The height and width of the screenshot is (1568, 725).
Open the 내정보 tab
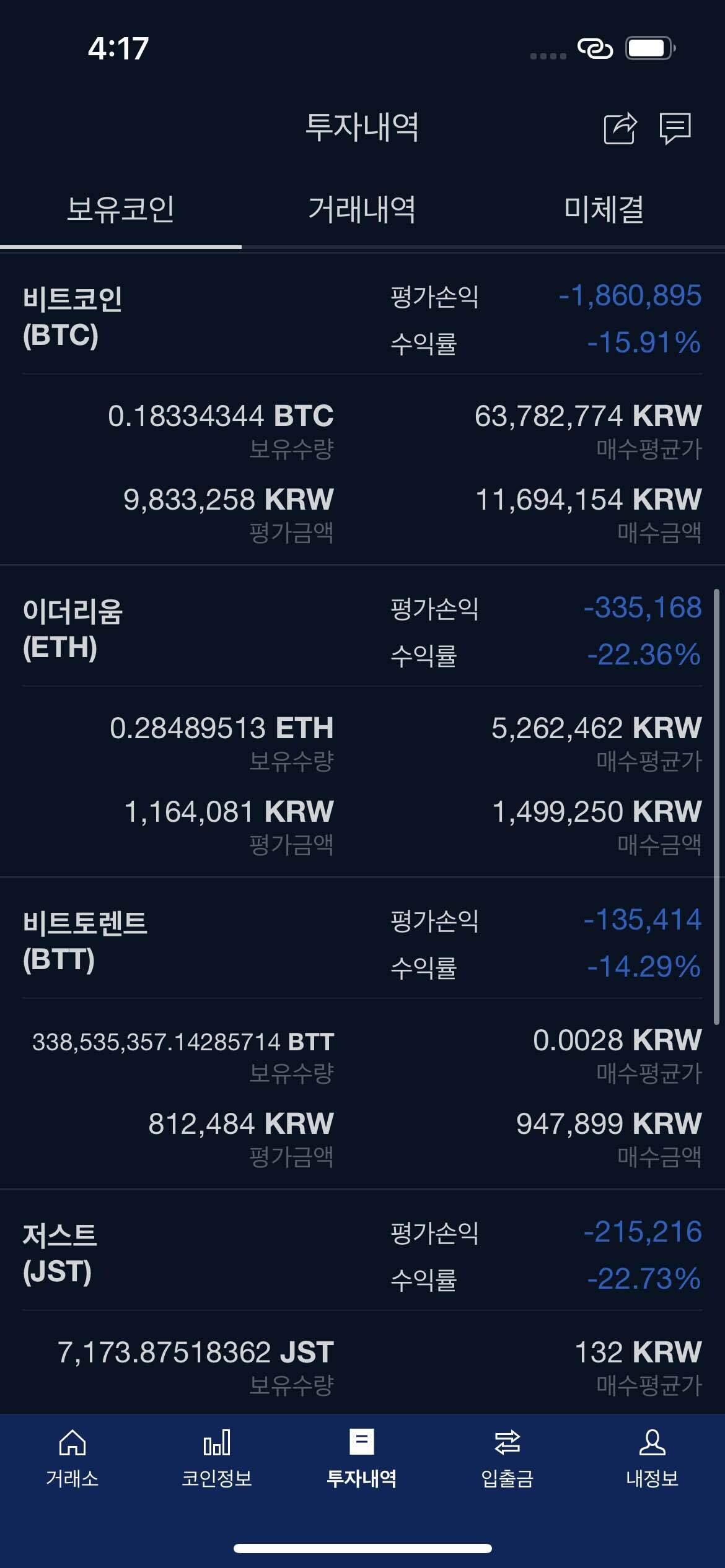(x=652, y=1459)
